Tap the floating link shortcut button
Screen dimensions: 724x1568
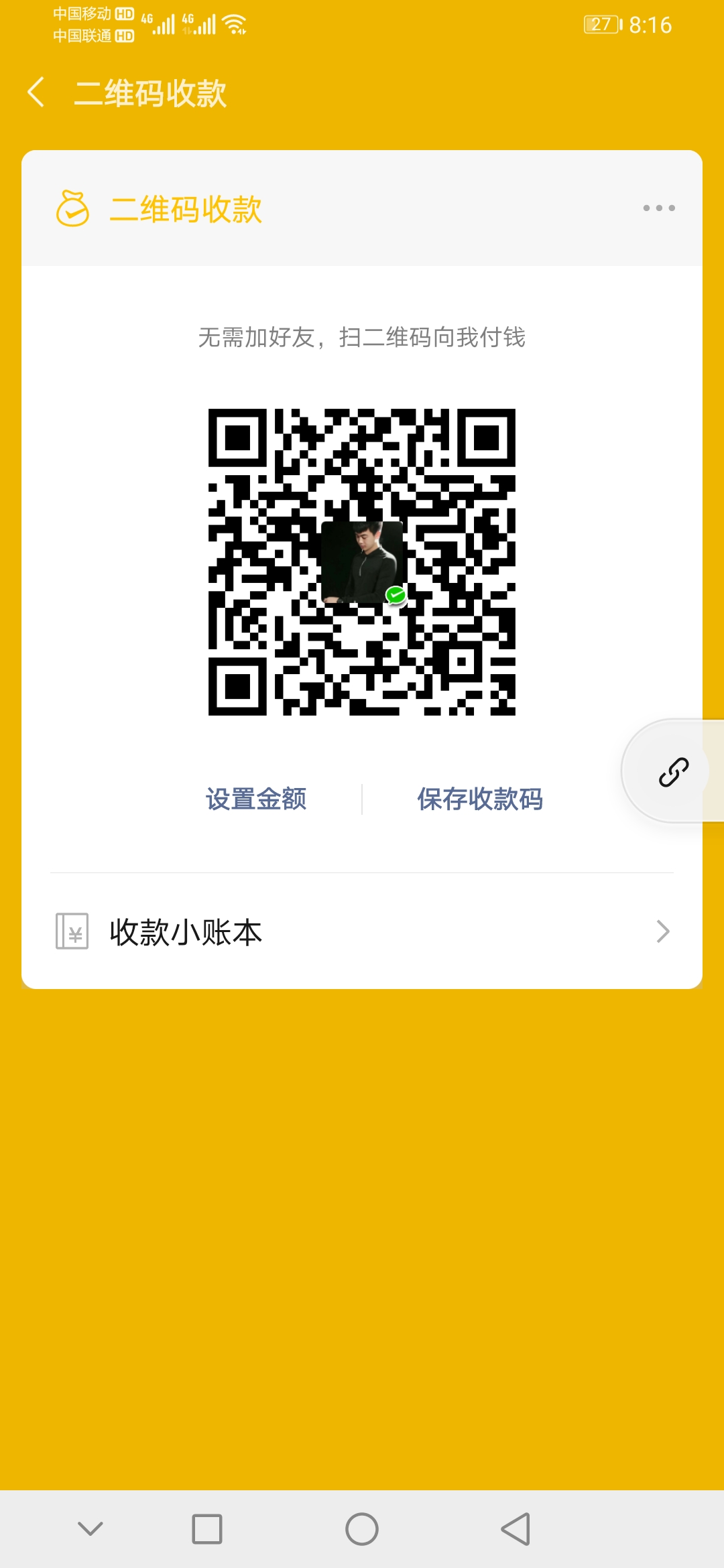(x=673, y=771)
